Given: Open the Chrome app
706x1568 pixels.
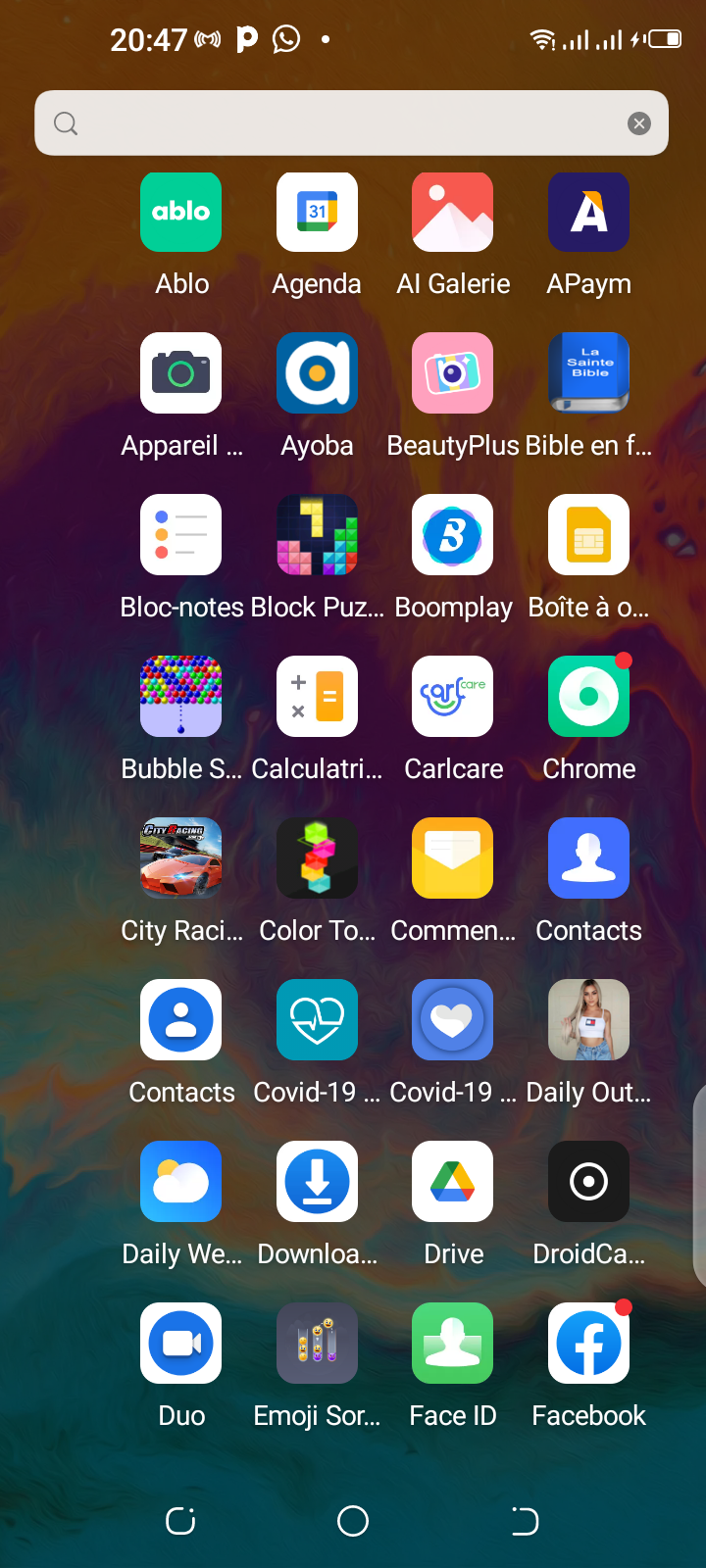Looking at the screenshot, I should pos(588,697).
